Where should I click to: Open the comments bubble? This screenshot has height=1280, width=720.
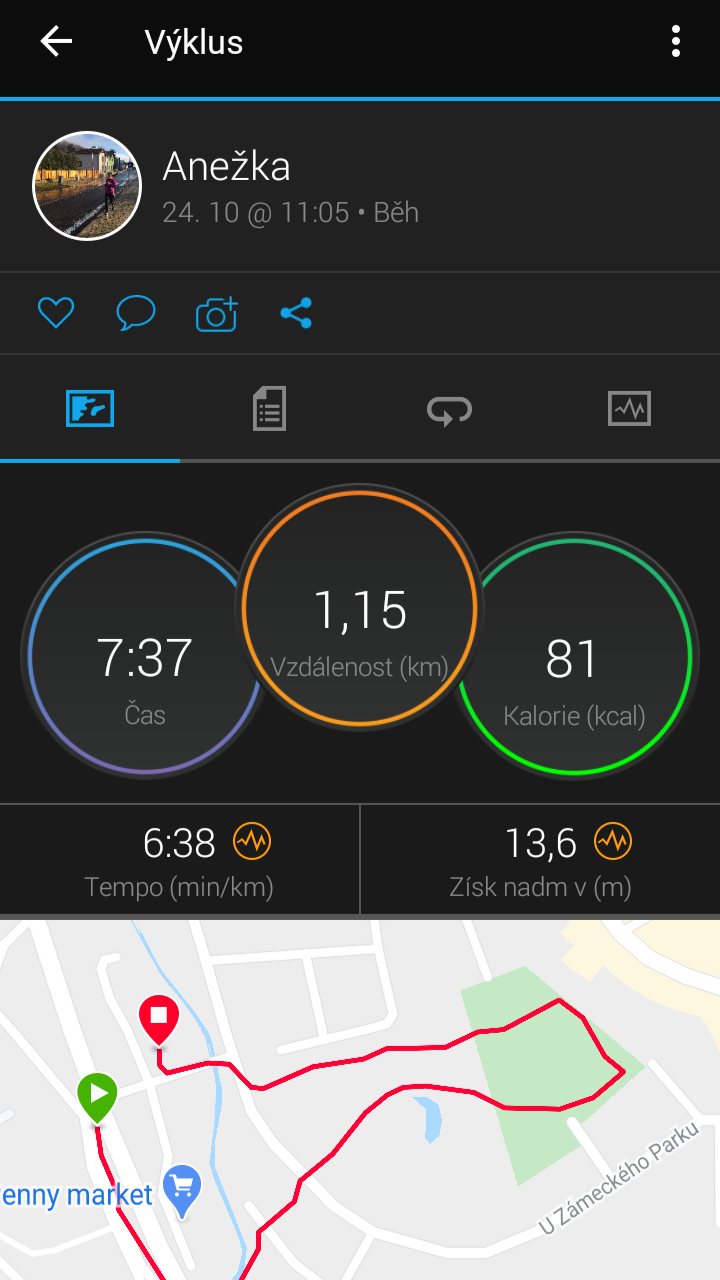[x=136, y=314]
